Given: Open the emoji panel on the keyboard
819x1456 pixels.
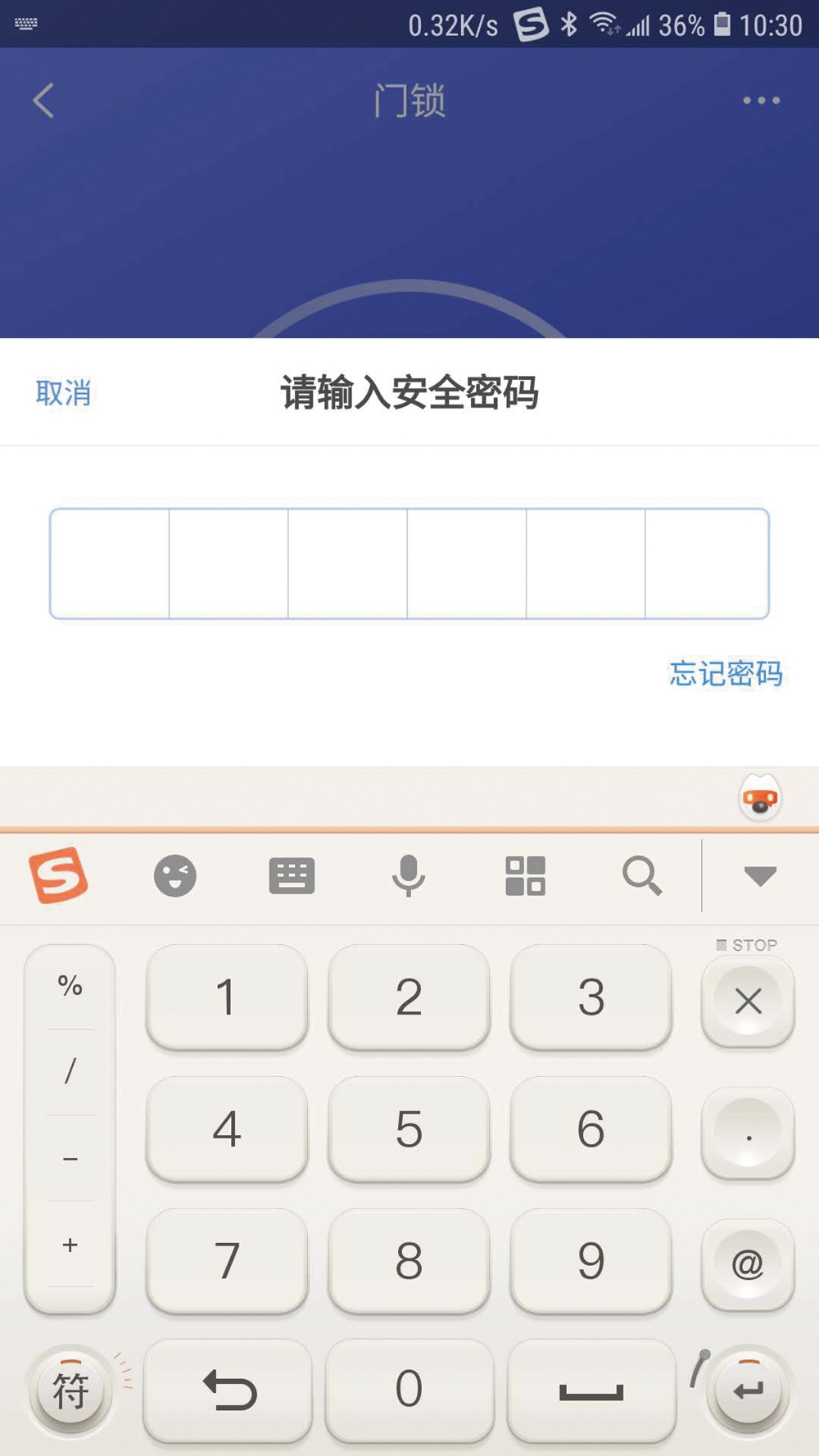Looking at the screenshot, I should pyautogui.click(x=175, y=875).
